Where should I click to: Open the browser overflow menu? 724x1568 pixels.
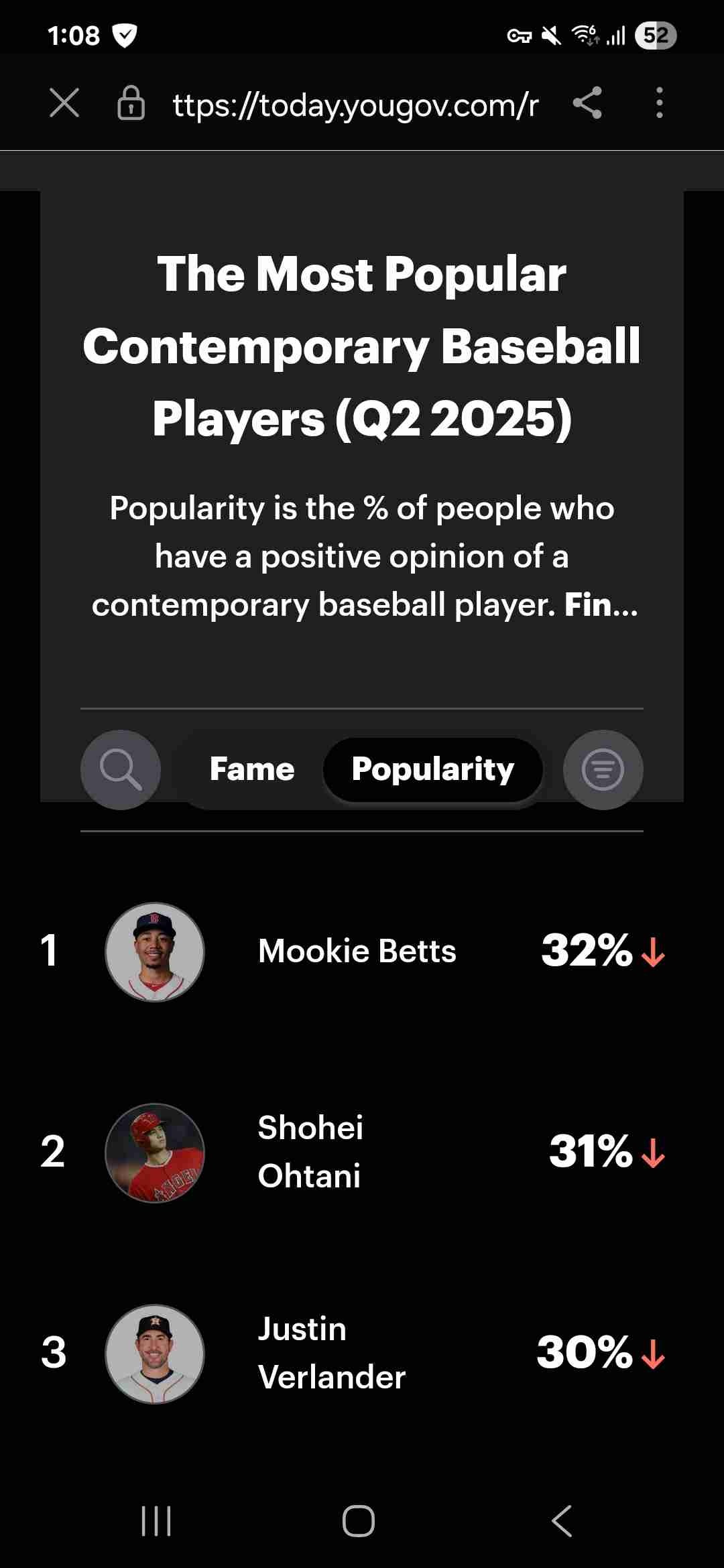tap(660, 104)
